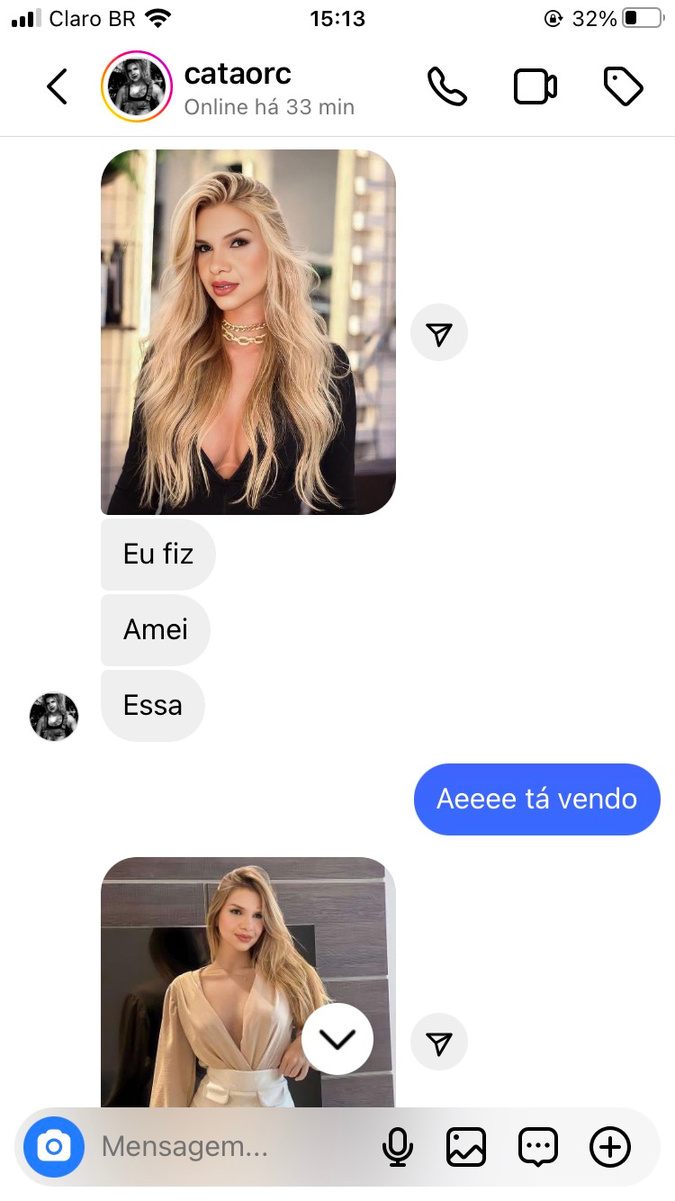Pick an image from the gallery
The image size is (675, 1201).
[x=466, y=1147]
